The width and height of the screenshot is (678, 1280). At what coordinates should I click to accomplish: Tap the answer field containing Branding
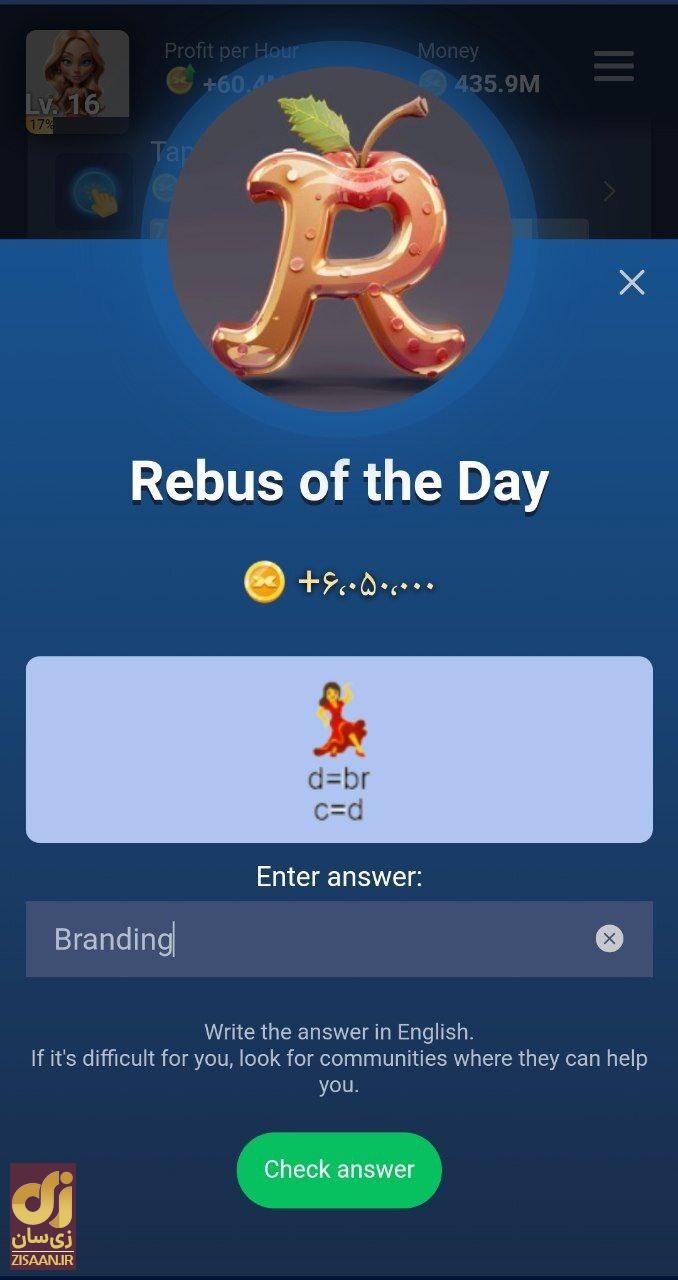click(310, 939)
